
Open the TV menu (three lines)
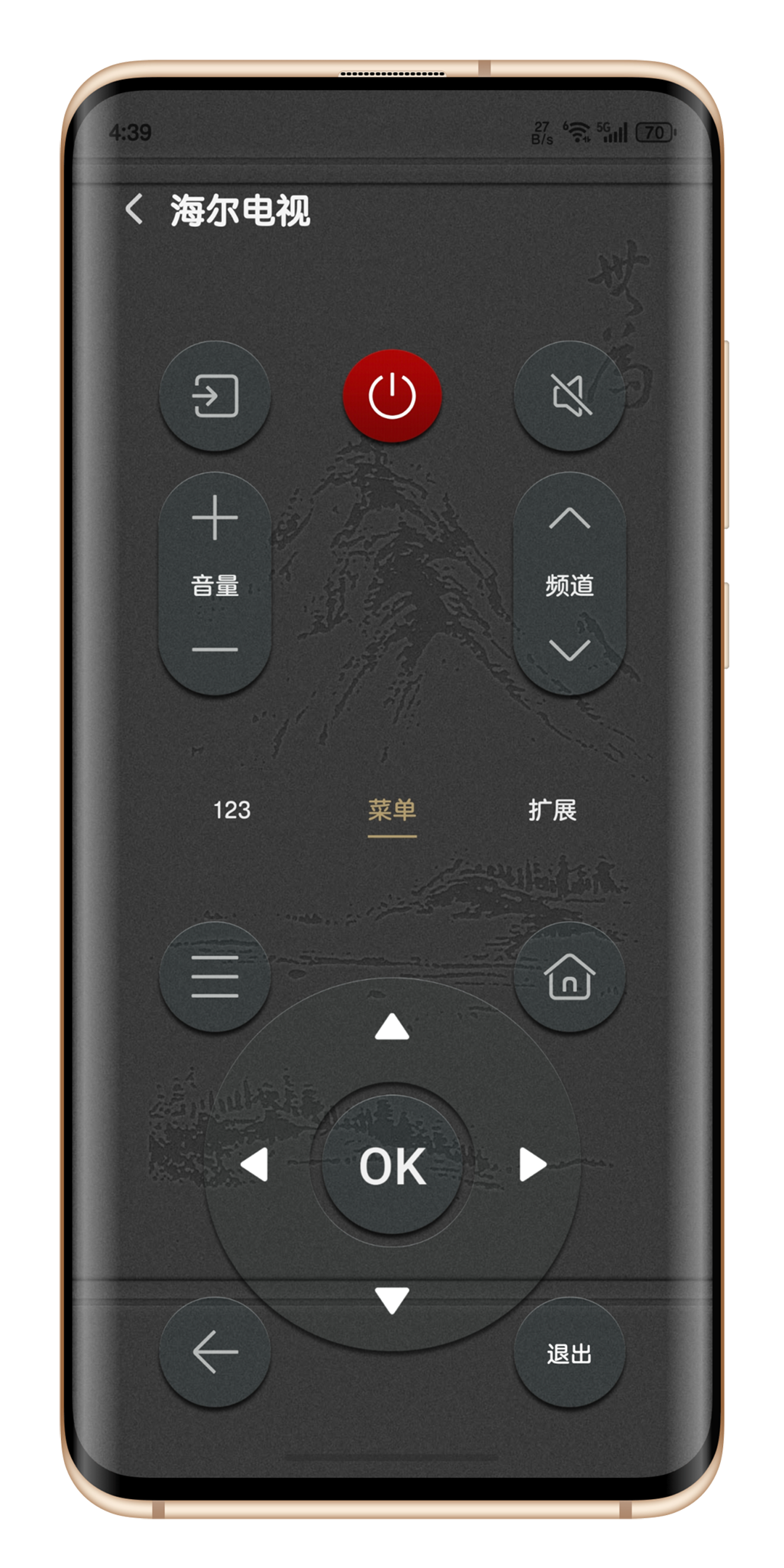pyautogui.click(x=215, y=976)
